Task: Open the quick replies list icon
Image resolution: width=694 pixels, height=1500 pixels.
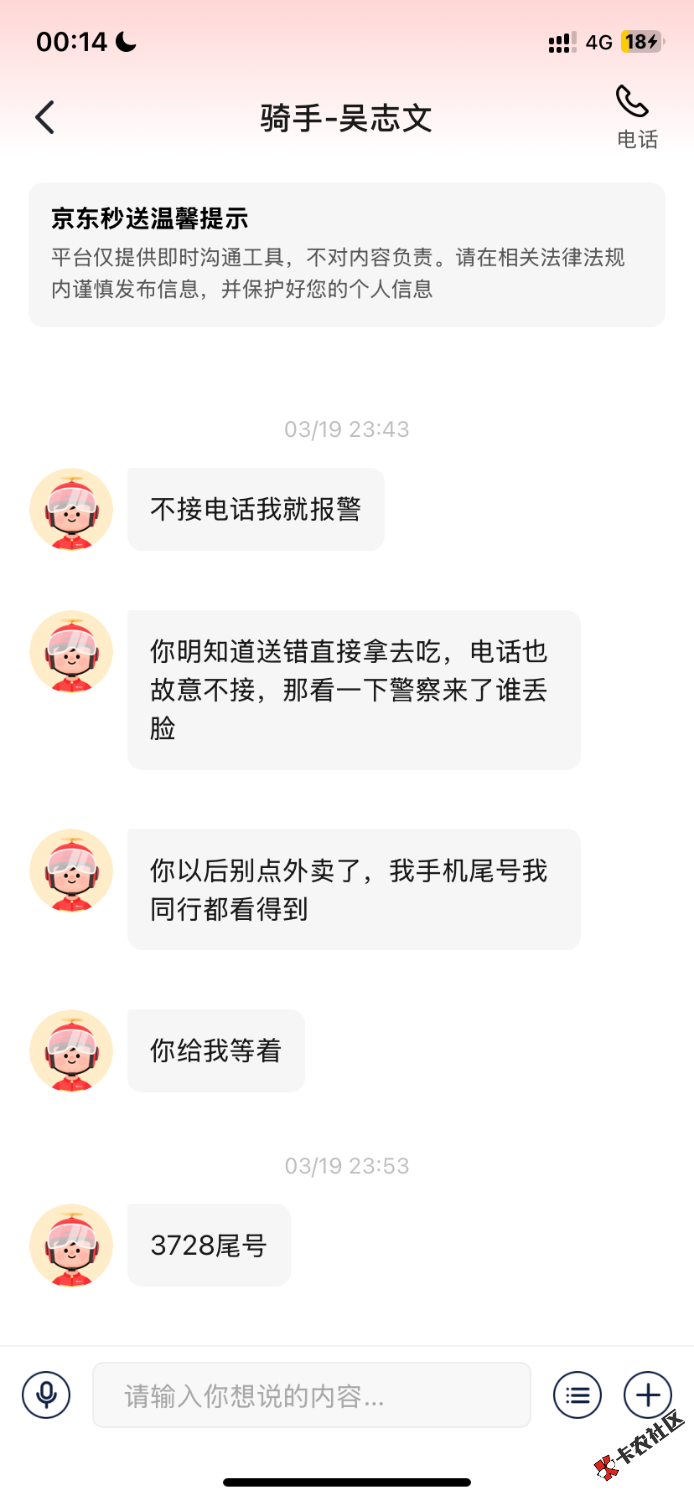Action: (577, 1394)
